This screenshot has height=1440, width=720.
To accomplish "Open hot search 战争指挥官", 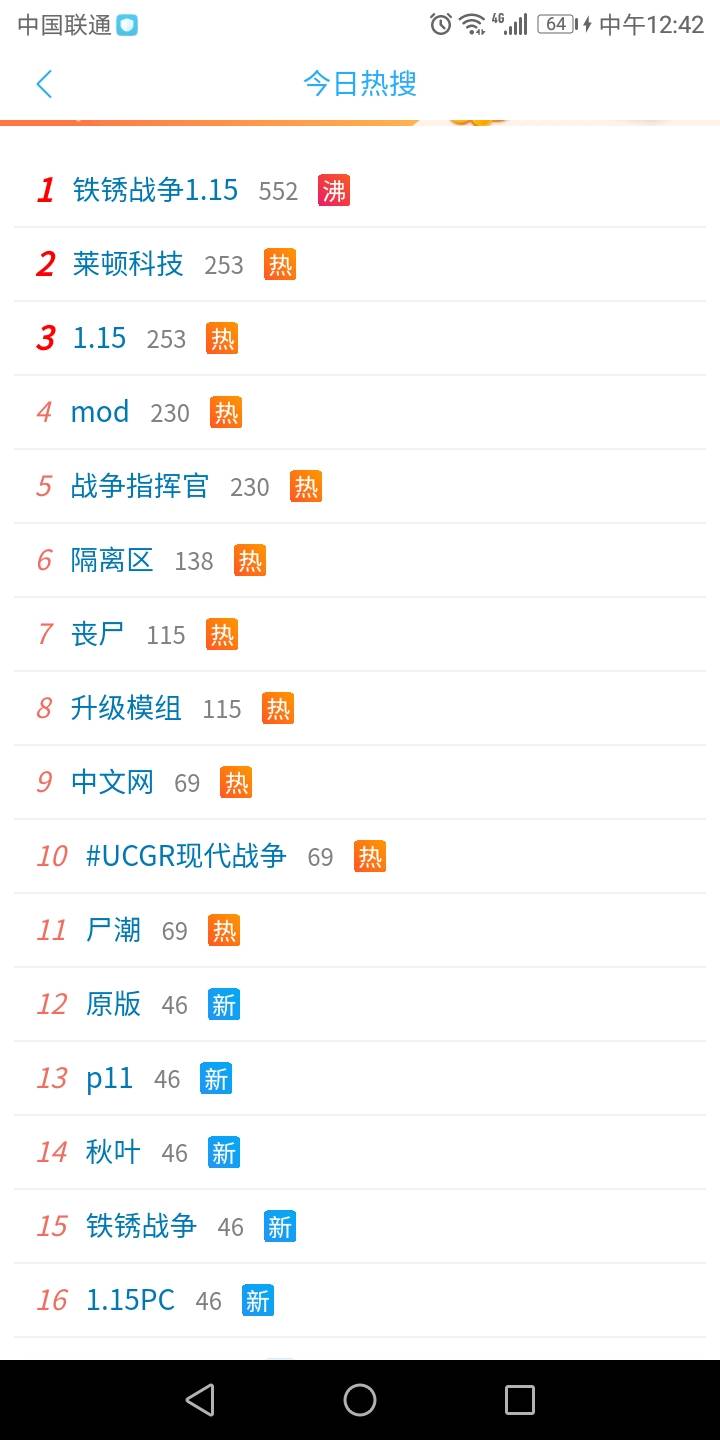I will [x=140, y=486].
